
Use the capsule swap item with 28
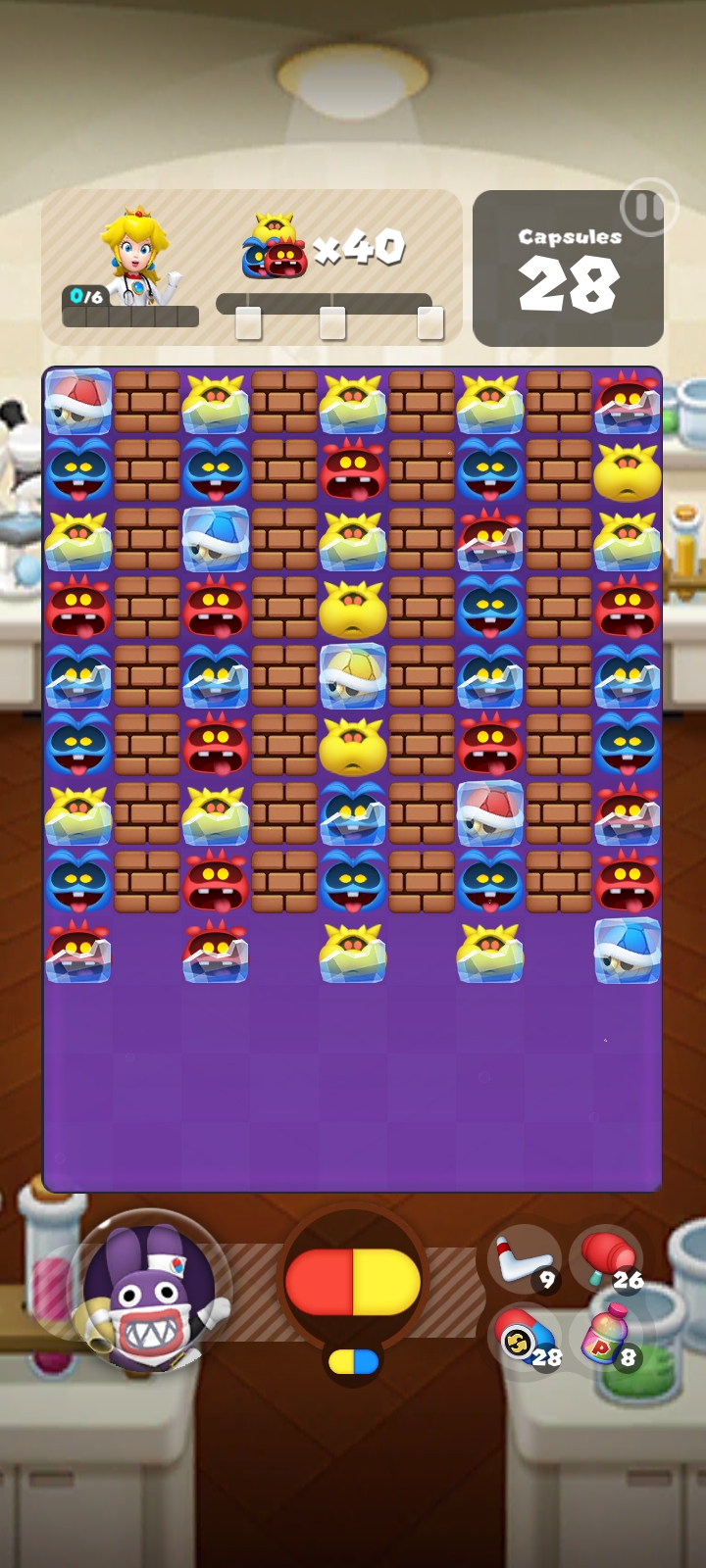526,1340
